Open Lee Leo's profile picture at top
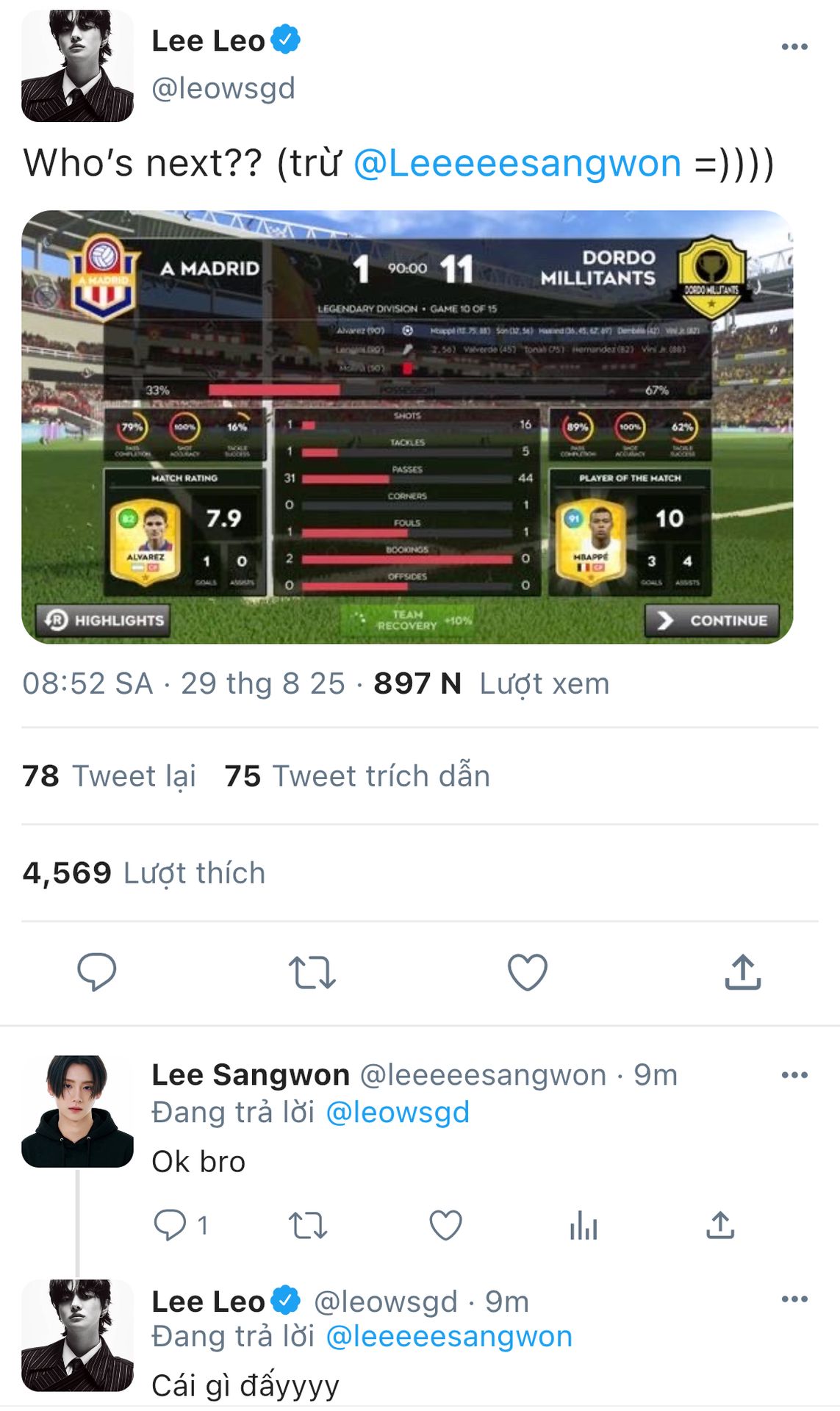 coord(77,66)
